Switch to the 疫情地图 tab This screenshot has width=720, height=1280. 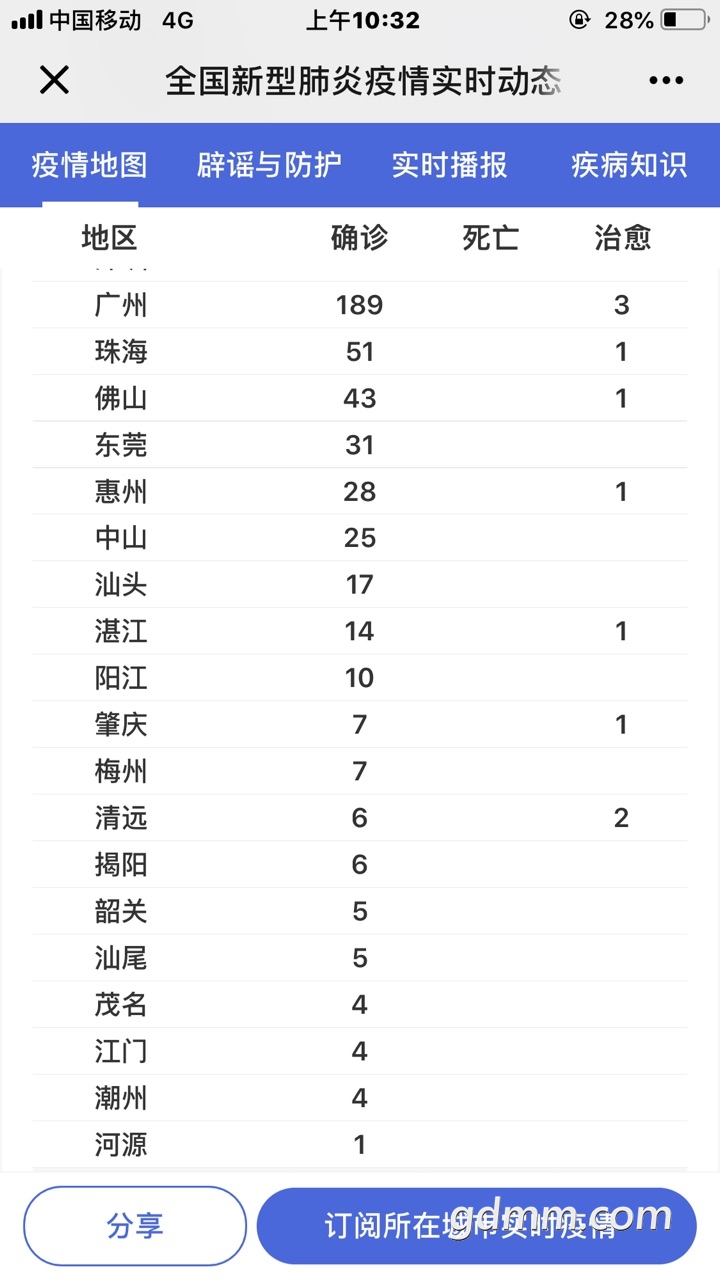point(89,165)
